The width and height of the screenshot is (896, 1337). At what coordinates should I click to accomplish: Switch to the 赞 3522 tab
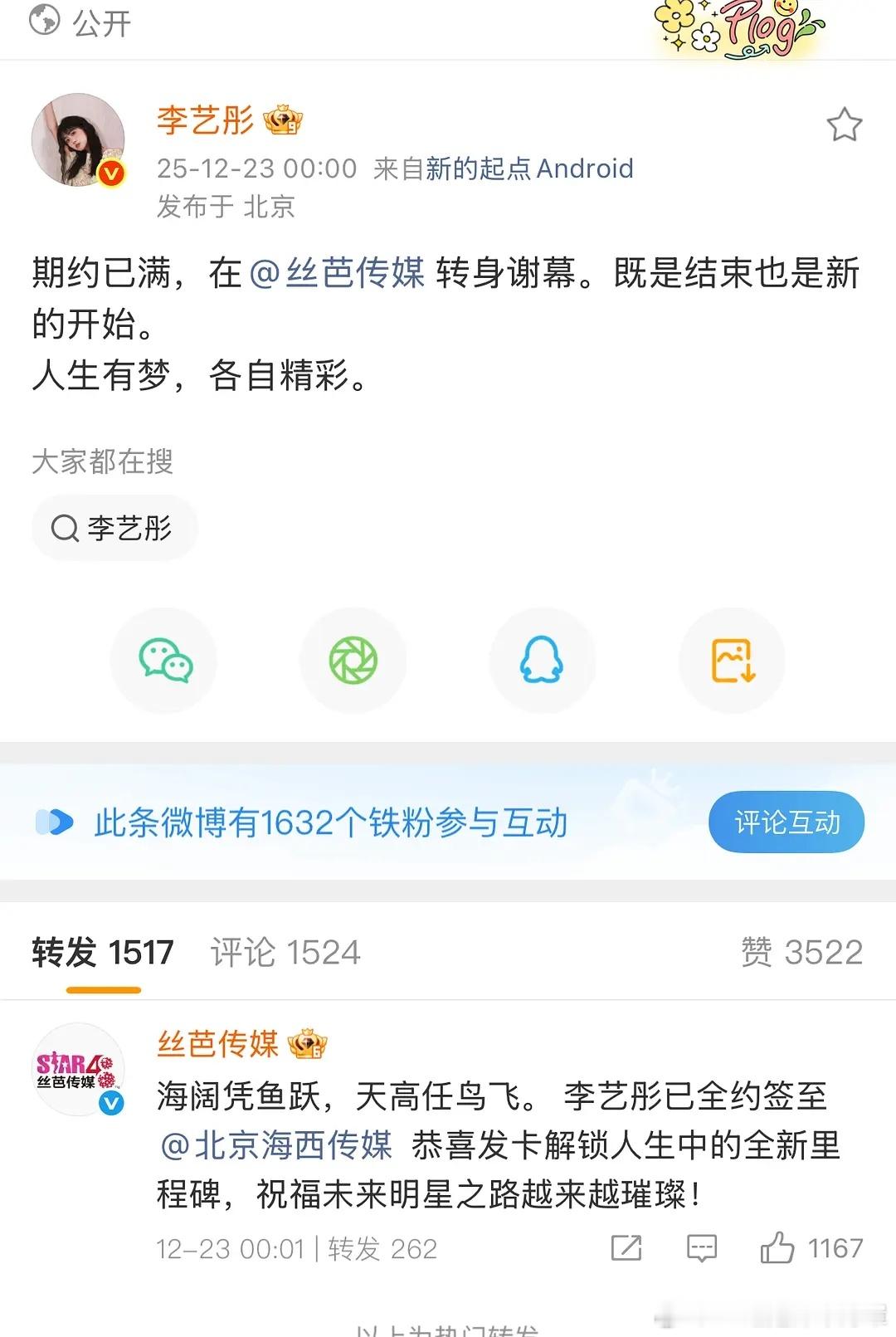pos(801,950)
